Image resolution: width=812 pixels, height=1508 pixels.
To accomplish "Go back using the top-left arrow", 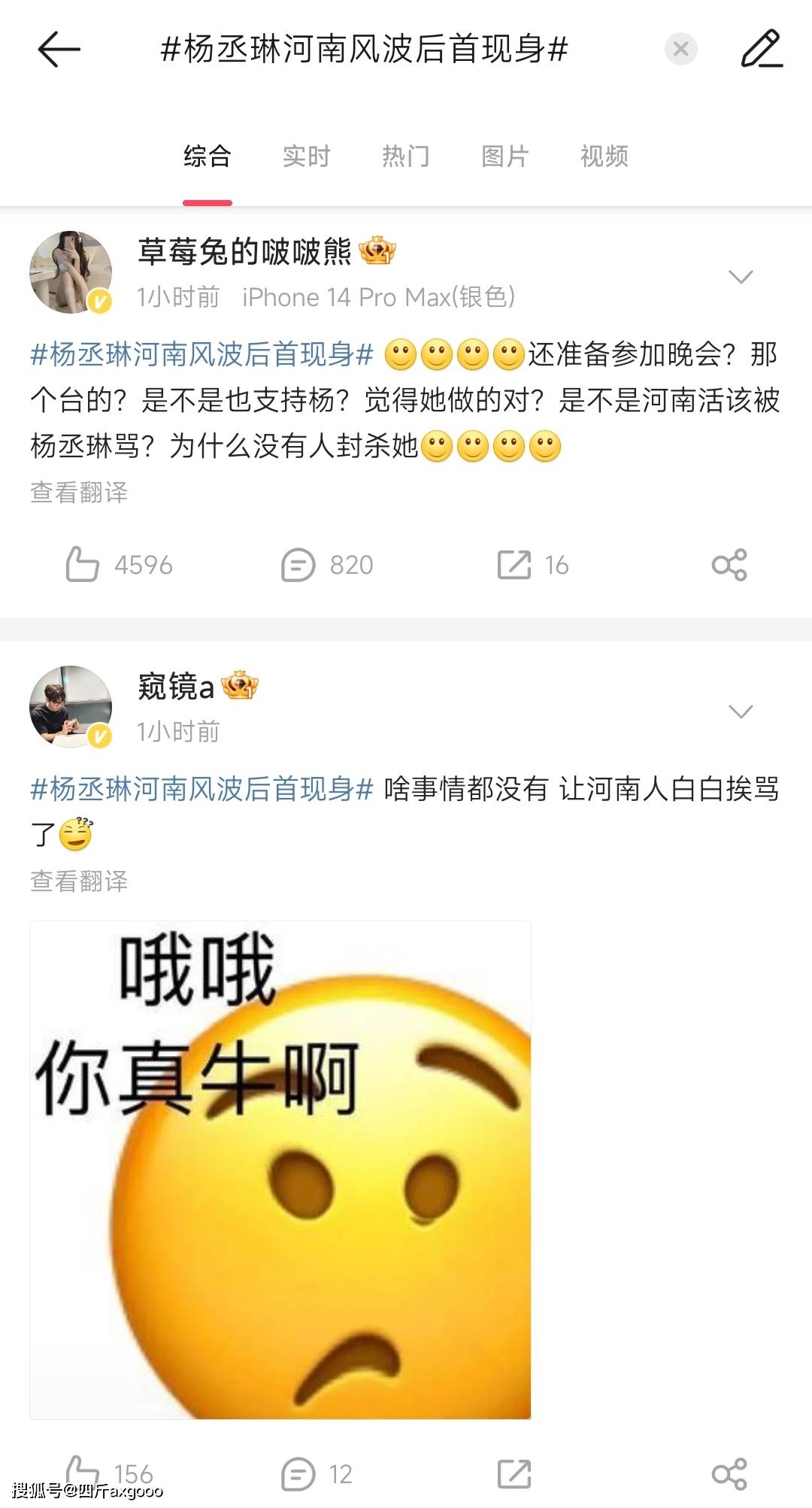I will pos(59,50).
